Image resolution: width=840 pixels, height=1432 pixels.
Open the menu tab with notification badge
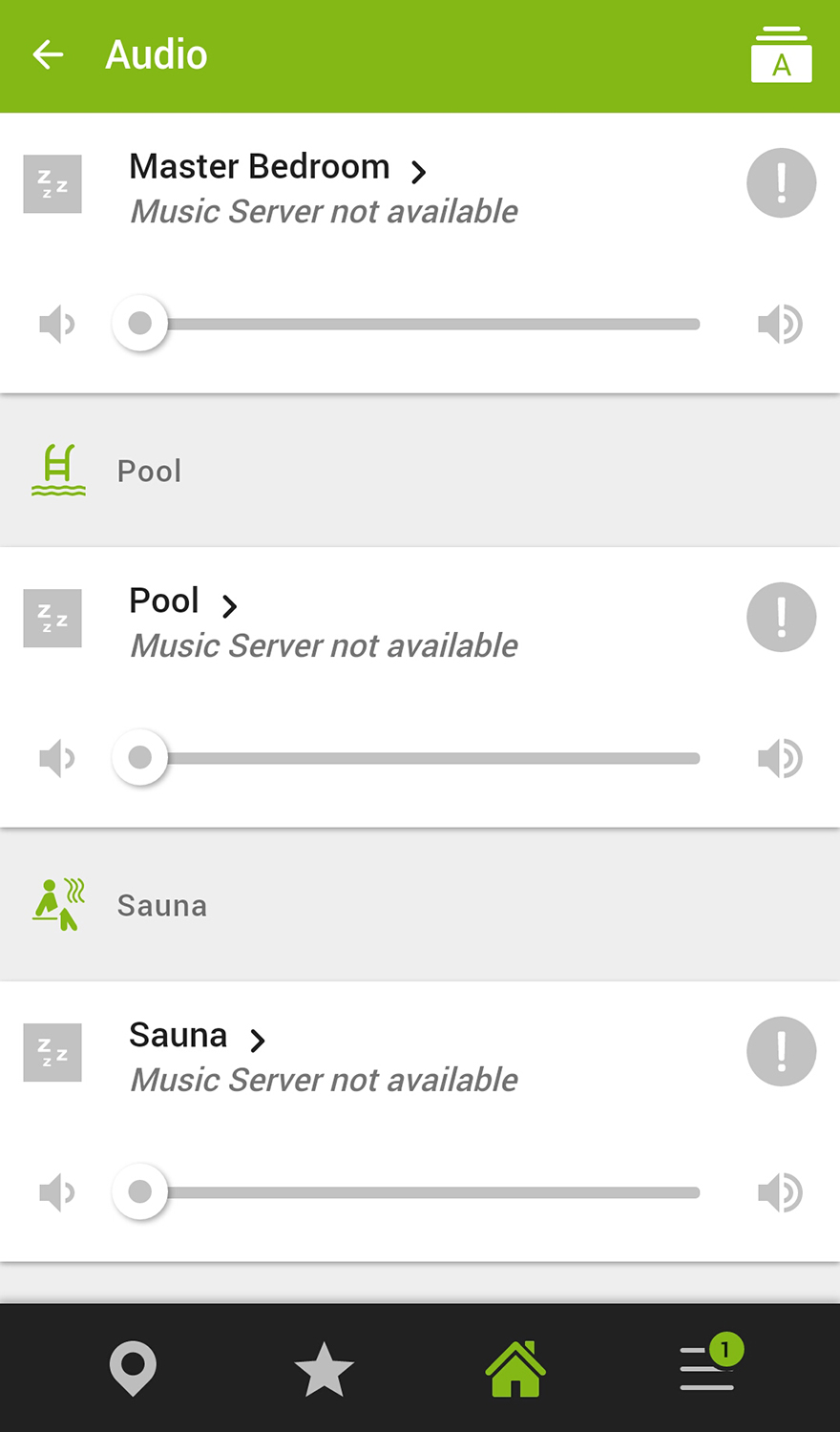[707, 1369]
